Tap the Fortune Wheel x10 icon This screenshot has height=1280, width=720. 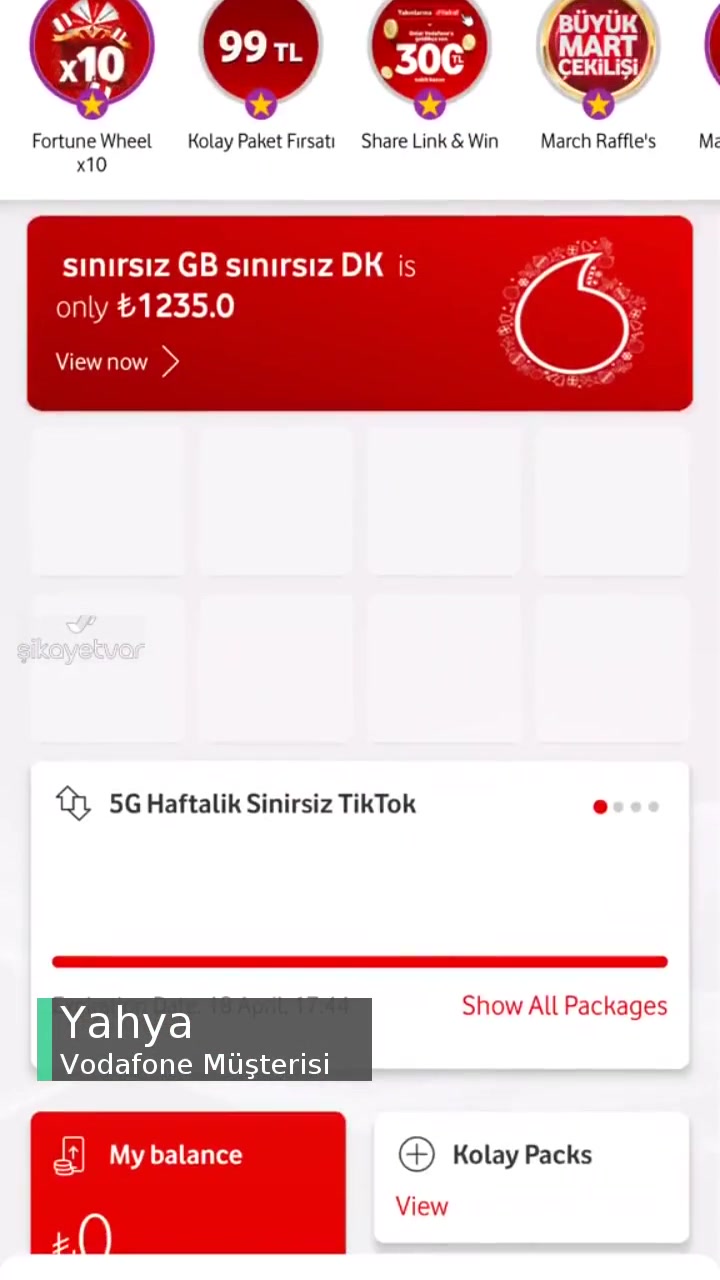pos(91,55)
